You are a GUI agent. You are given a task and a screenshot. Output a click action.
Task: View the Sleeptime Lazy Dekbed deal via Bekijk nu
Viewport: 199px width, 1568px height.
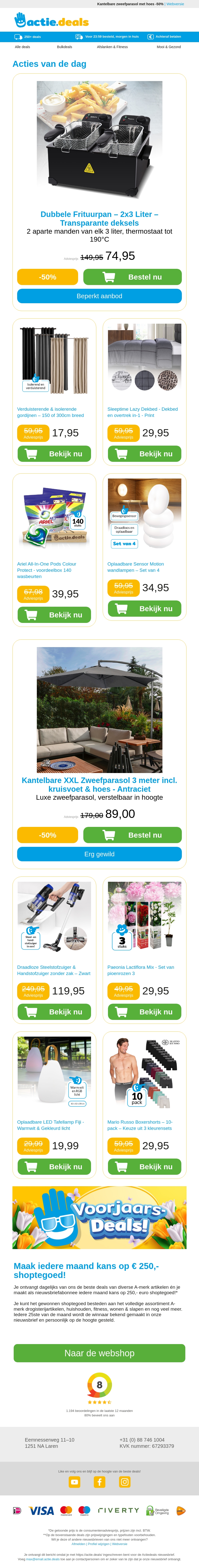(x=144, y=454)
